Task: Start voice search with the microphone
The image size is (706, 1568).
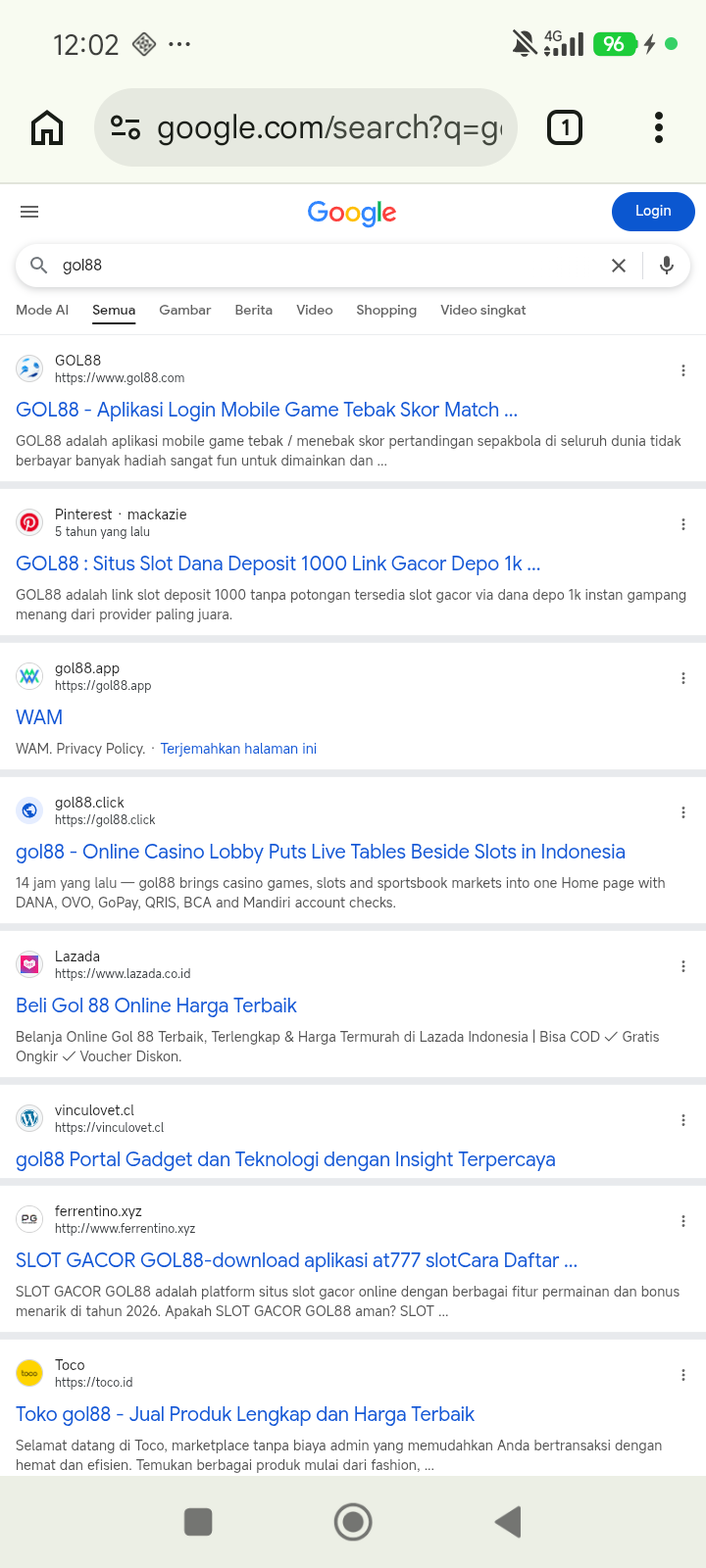Action: click(667, 266)
